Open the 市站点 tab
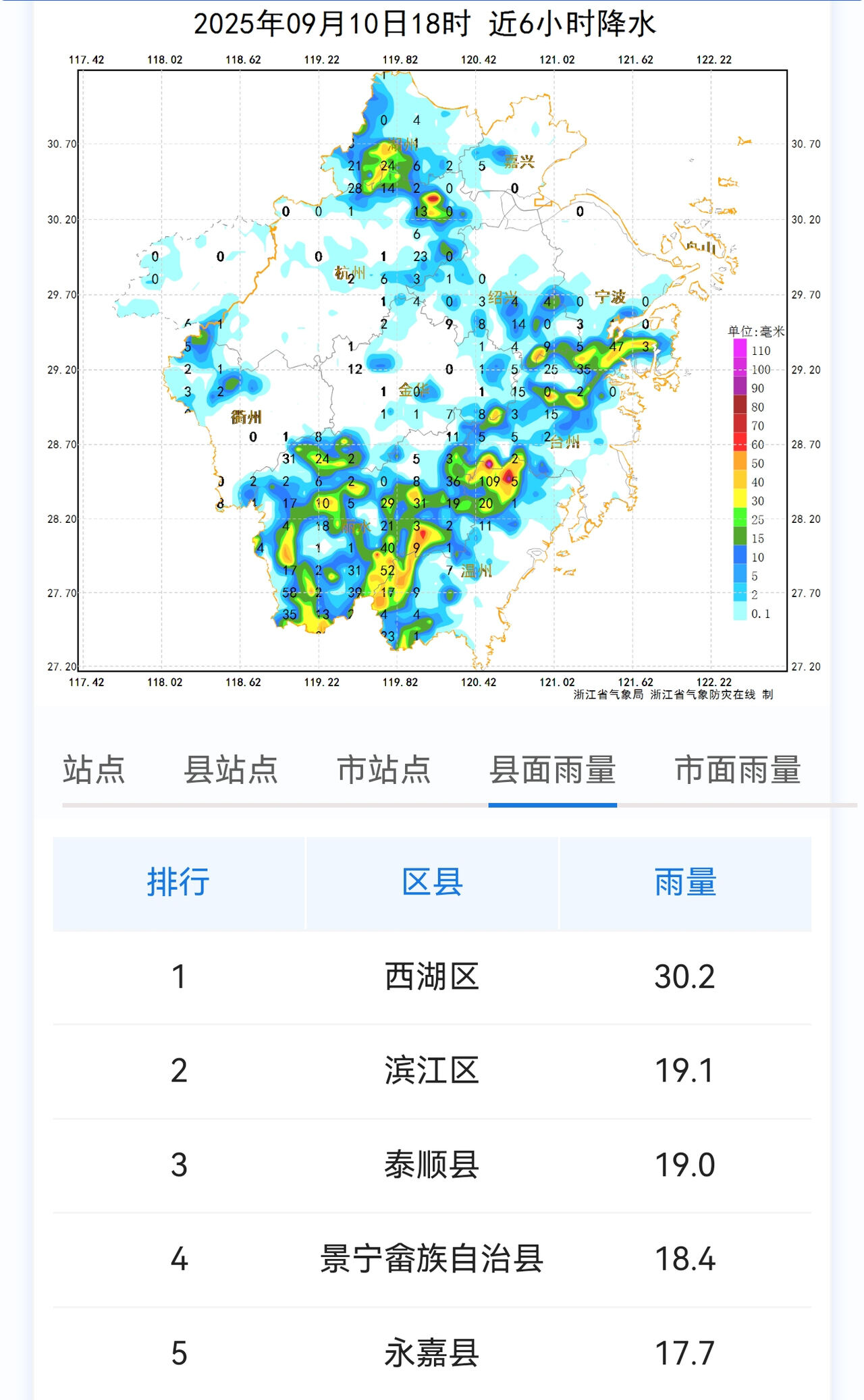Screen dimensions: 864x1400 coord(383,770)
